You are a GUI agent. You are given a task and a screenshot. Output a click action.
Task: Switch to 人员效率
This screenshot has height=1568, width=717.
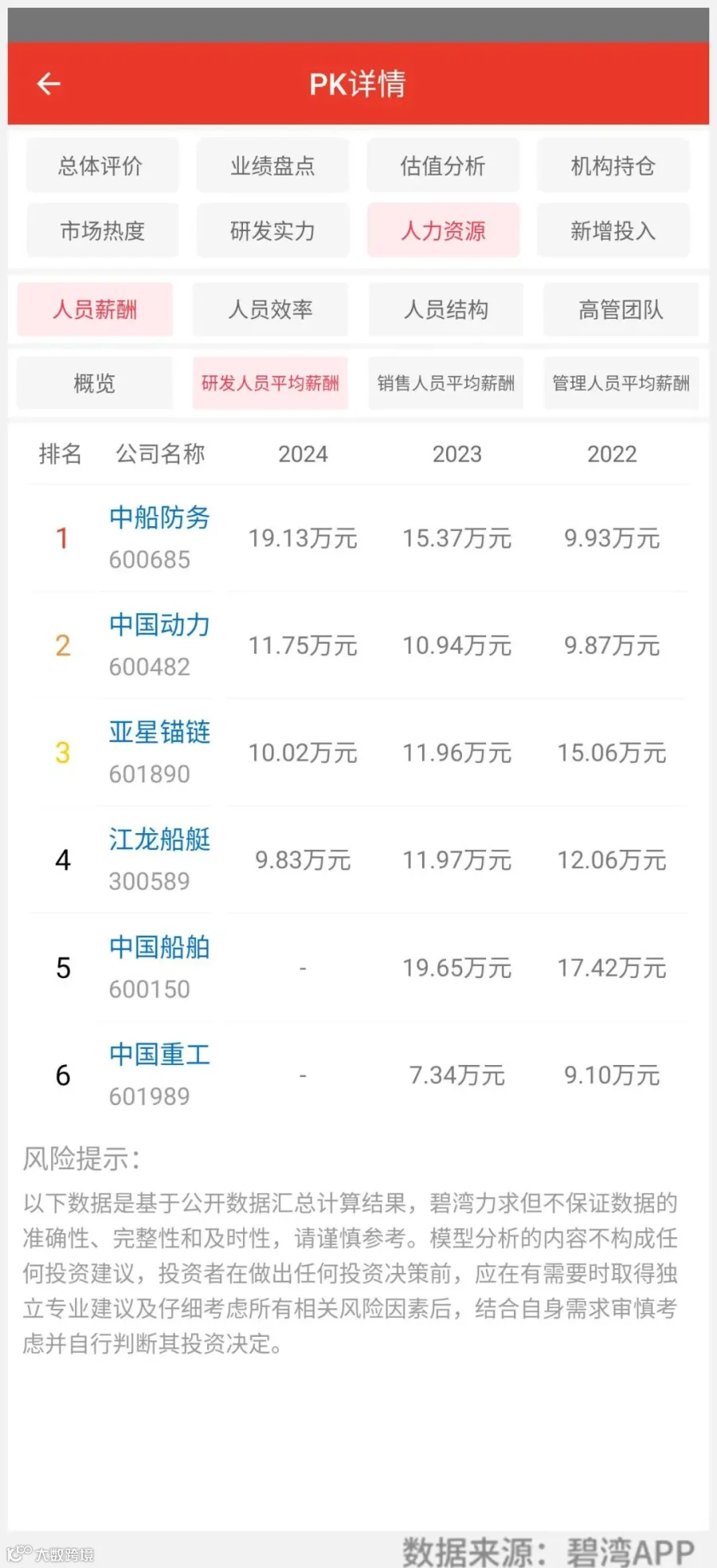[x=270, y=309]
